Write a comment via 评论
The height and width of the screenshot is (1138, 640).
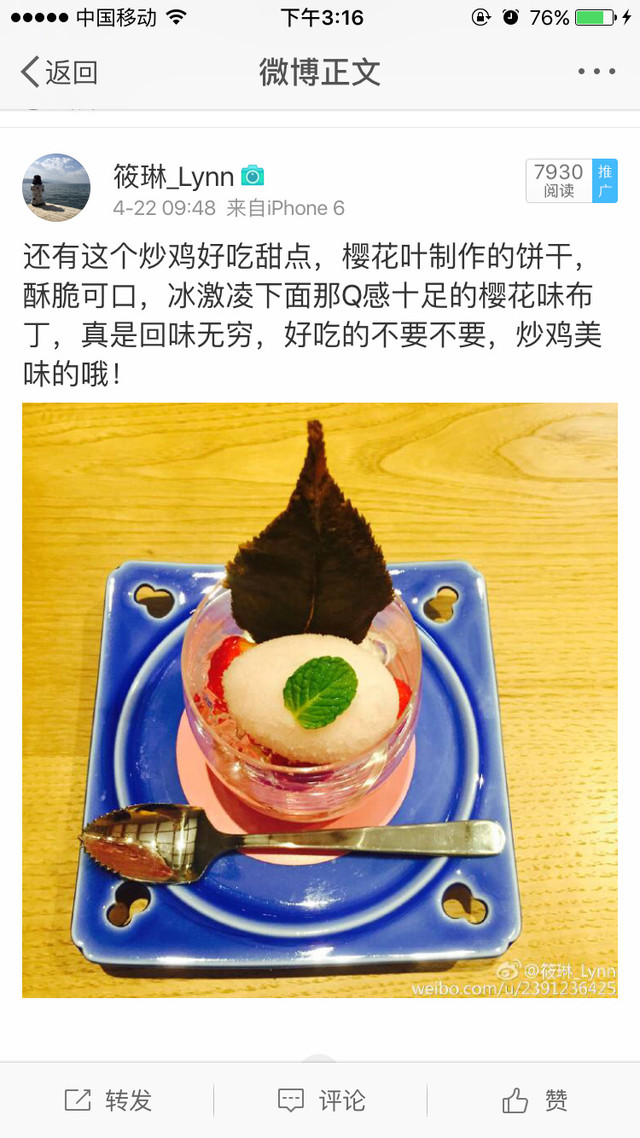[320, 1101]
